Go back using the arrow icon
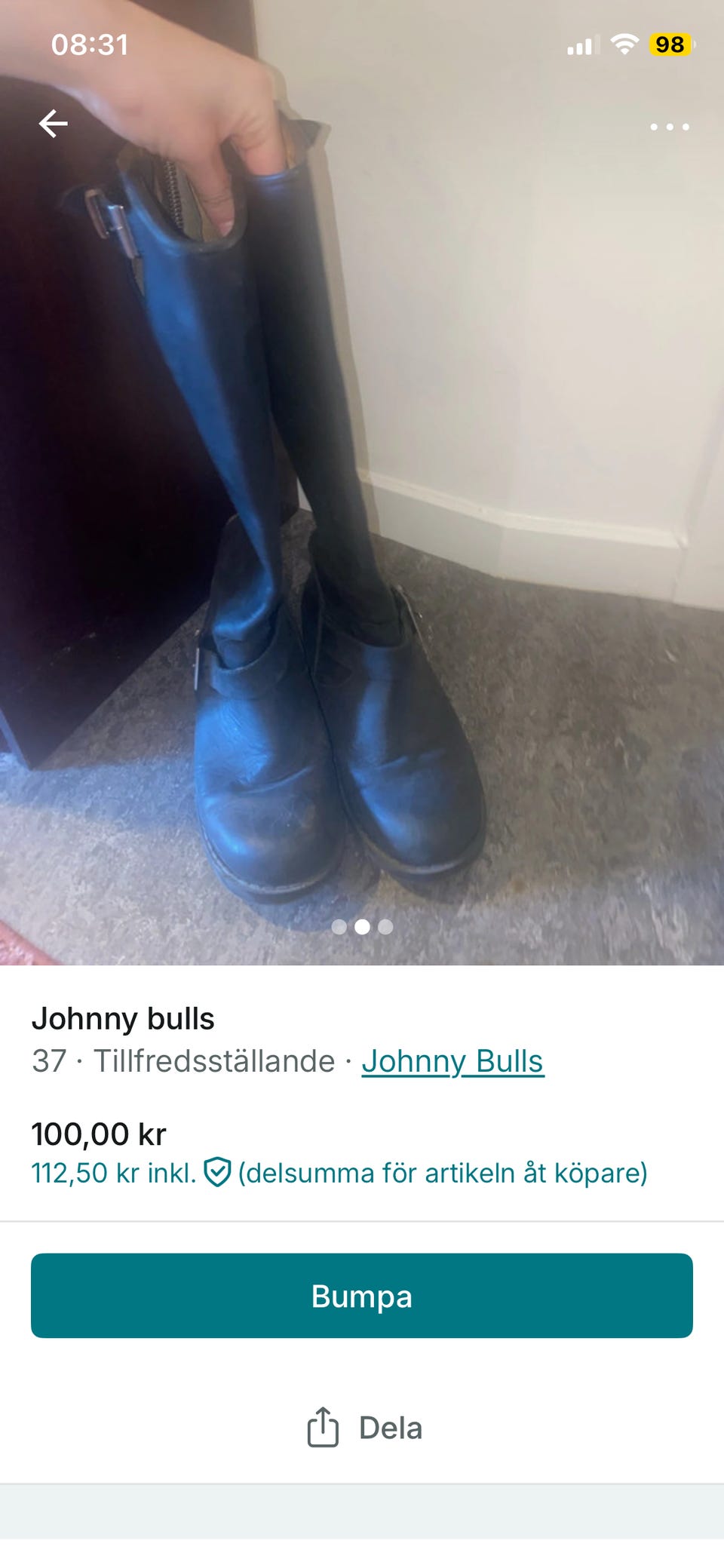This screenshot has width=724, height=1568. click(54, 124)
